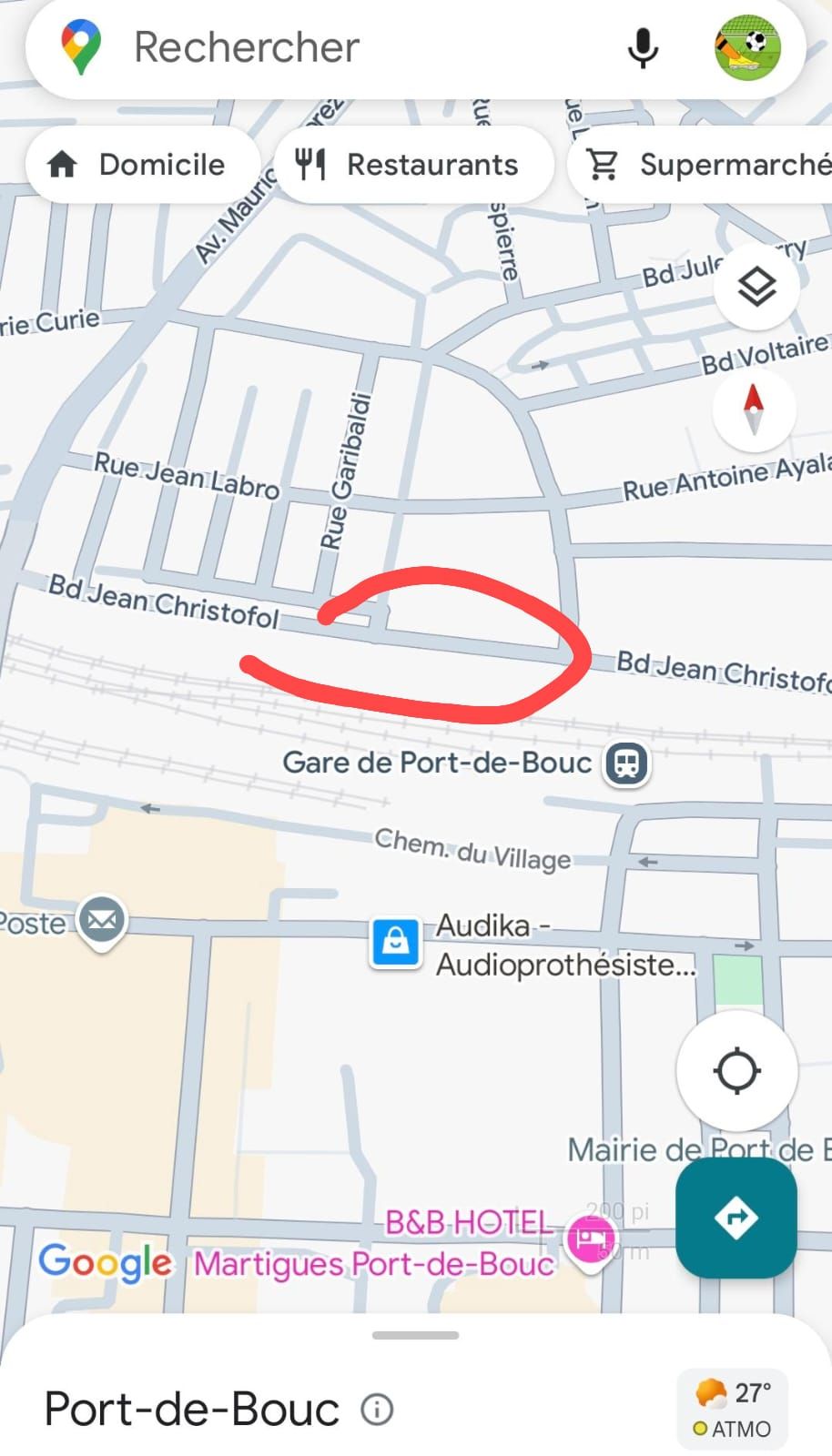Select the Supermarchés chip
Viewport: 832px width, 1456px height.
pyautogui.click(x=701, y=165)
